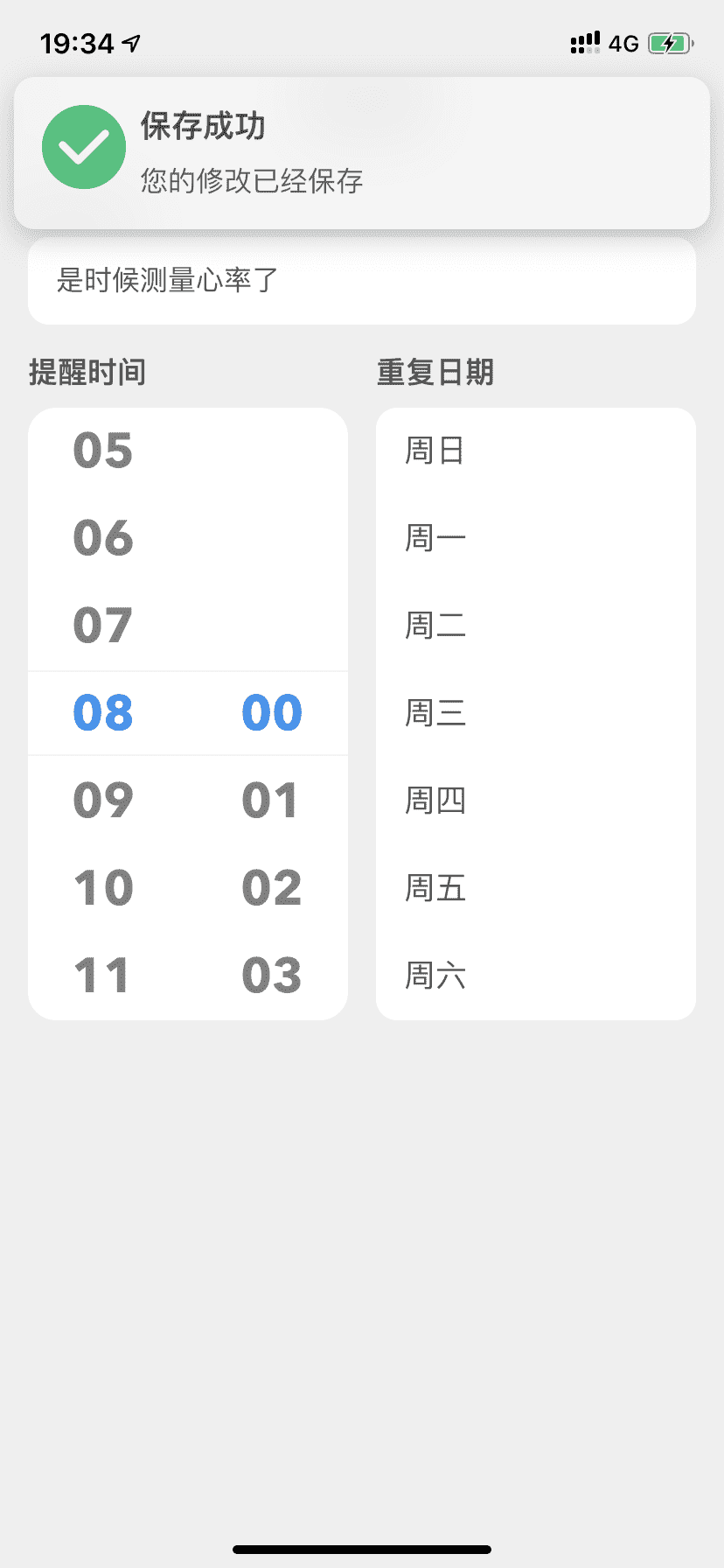Choose minute 01 in the picker
Screen dimensions: 724x1568
271,801
